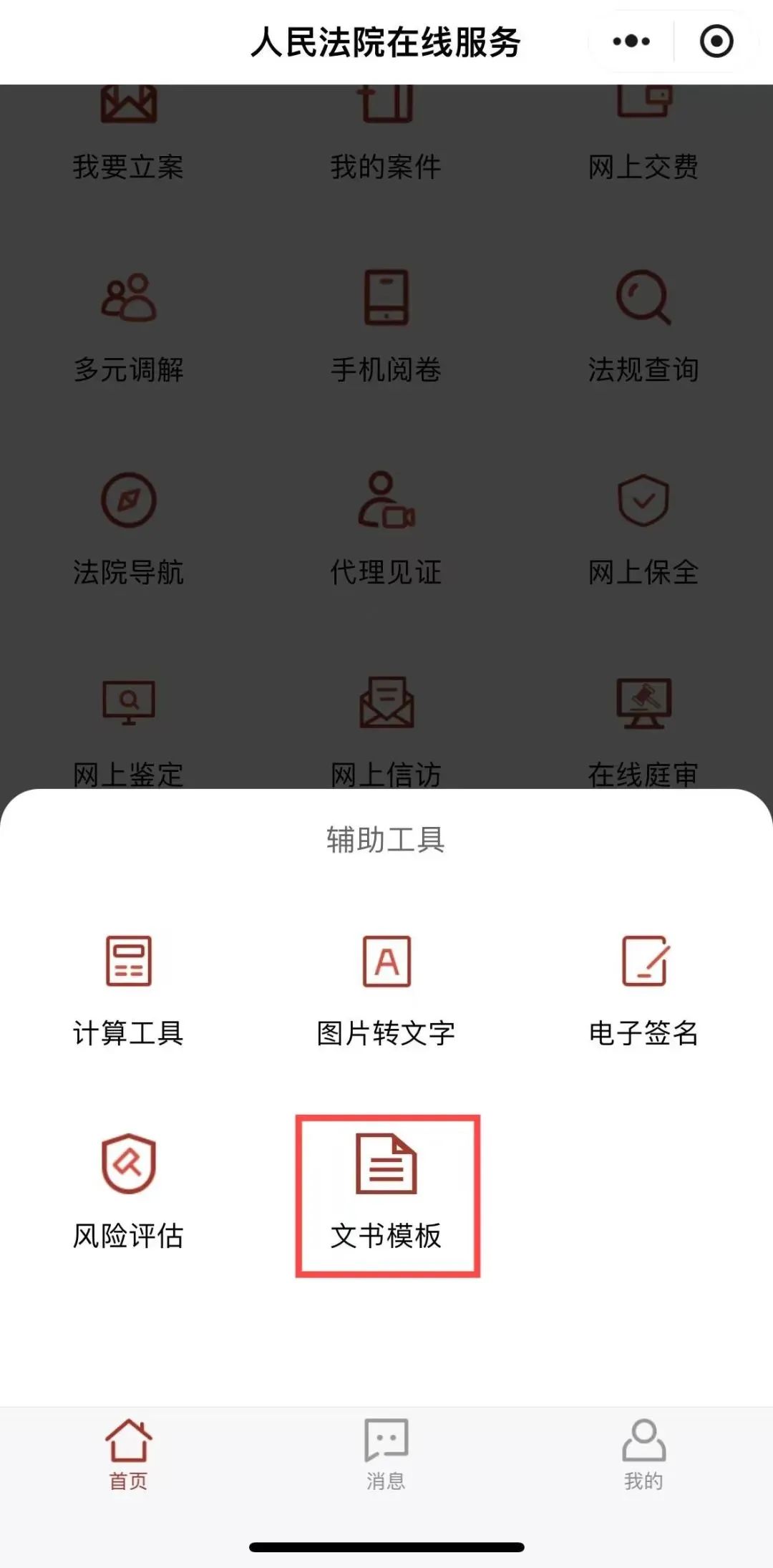Open the mini program more-options menu
Screen dimensions: 773x1568
pos(631,42)
